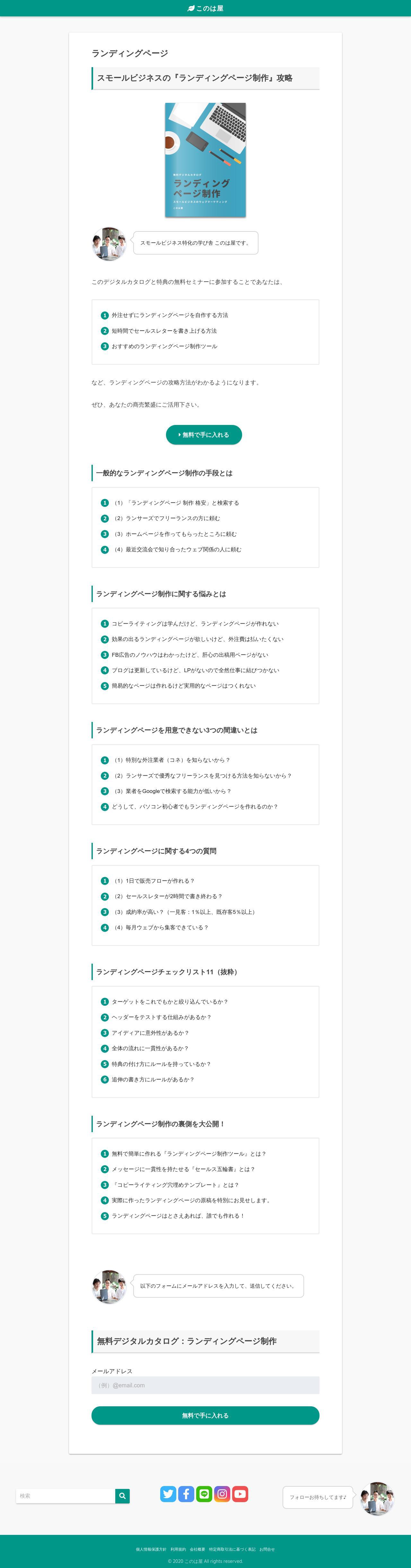Open お問合せ contact link
The image size is (411, 1568).
point(267,1549)
